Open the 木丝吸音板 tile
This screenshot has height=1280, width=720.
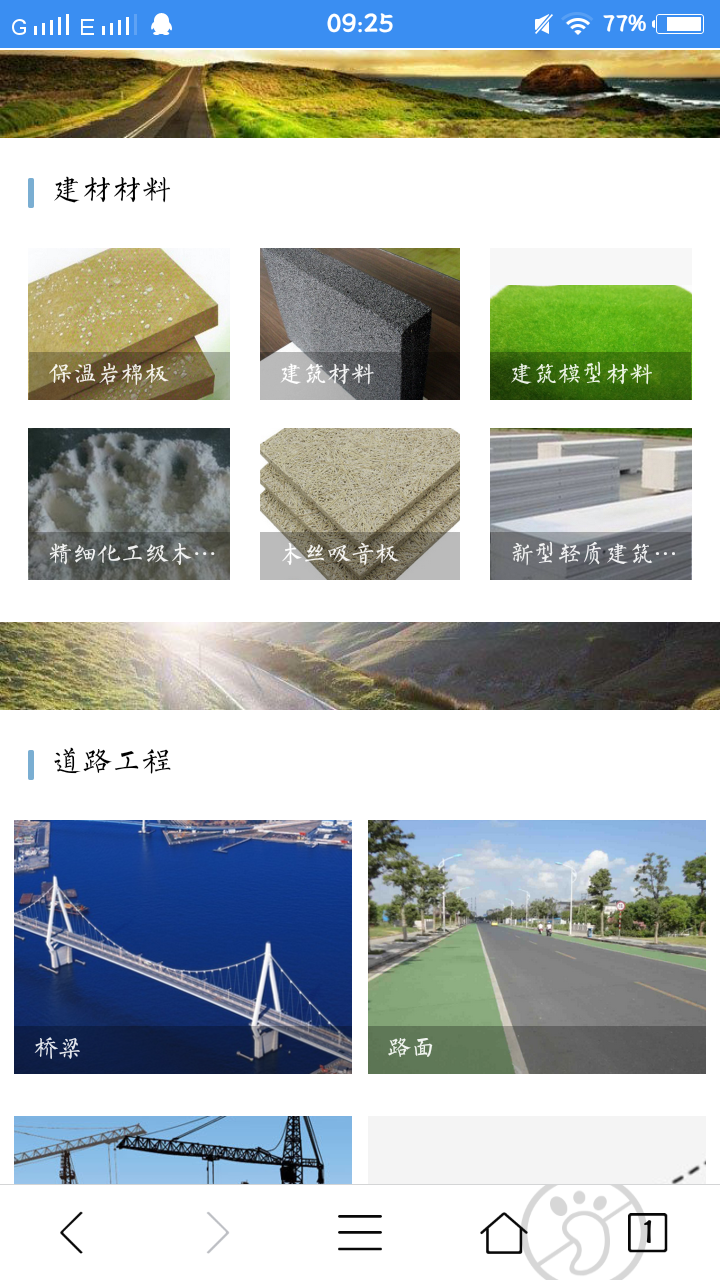click(360, 504)
